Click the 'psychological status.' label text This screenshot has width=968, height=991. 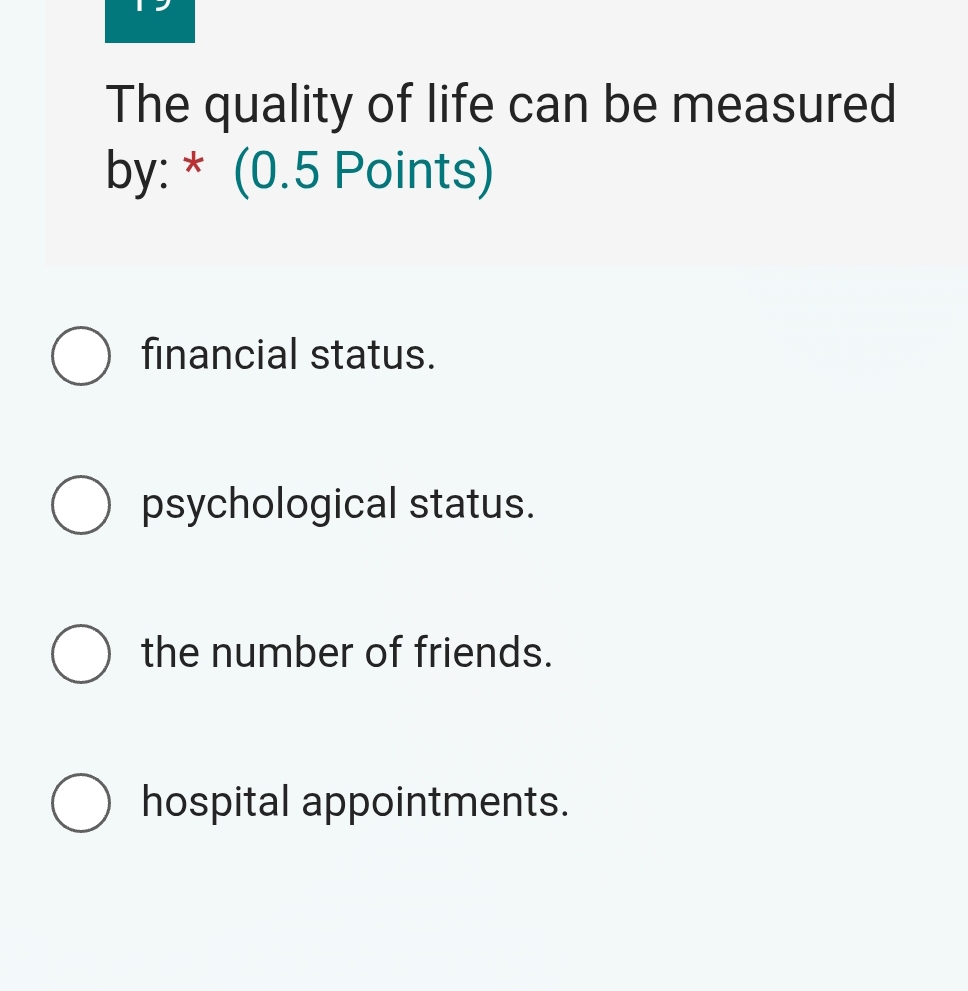coord(338,505)
